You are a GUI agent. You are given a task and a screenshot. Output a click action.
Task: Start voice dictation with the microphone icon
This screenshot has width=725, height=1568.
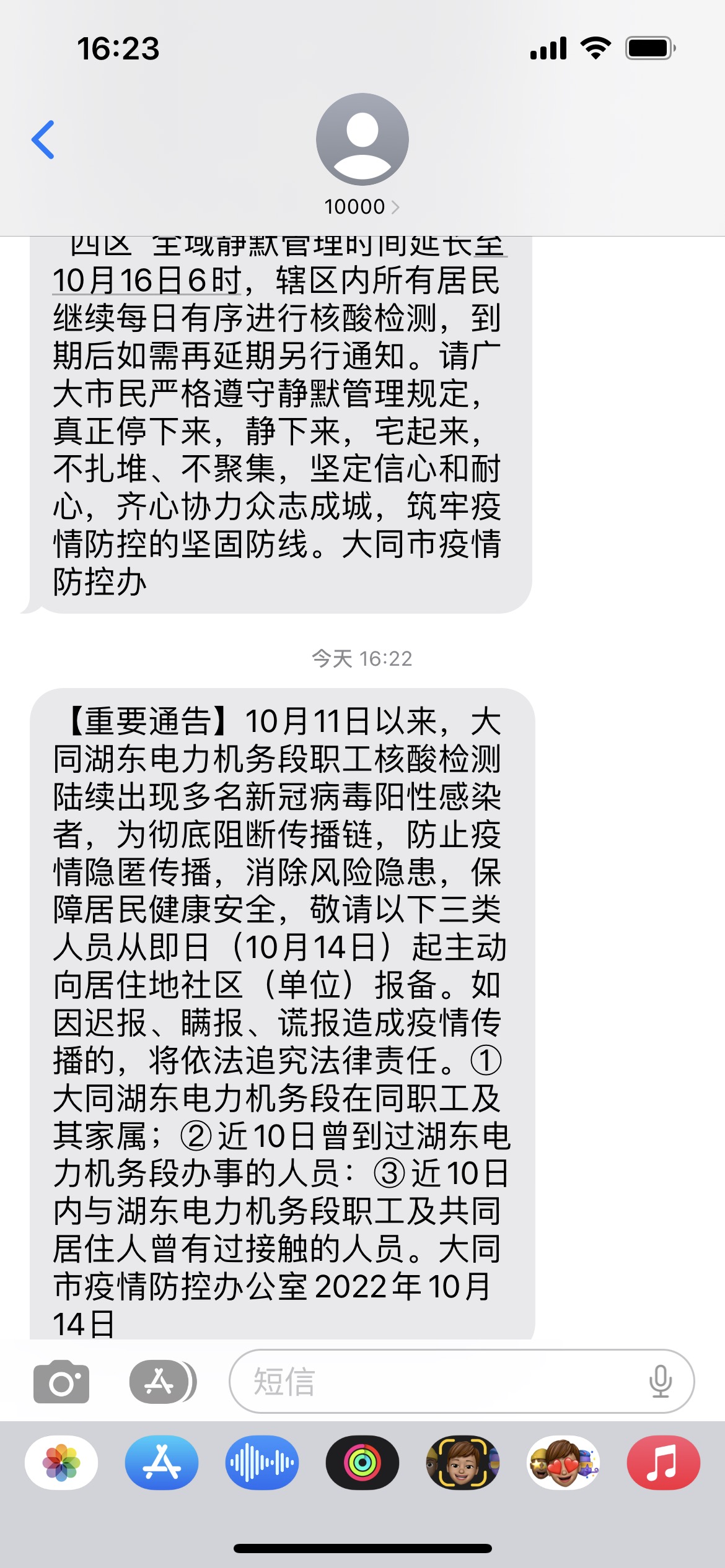pos(661,1381)
